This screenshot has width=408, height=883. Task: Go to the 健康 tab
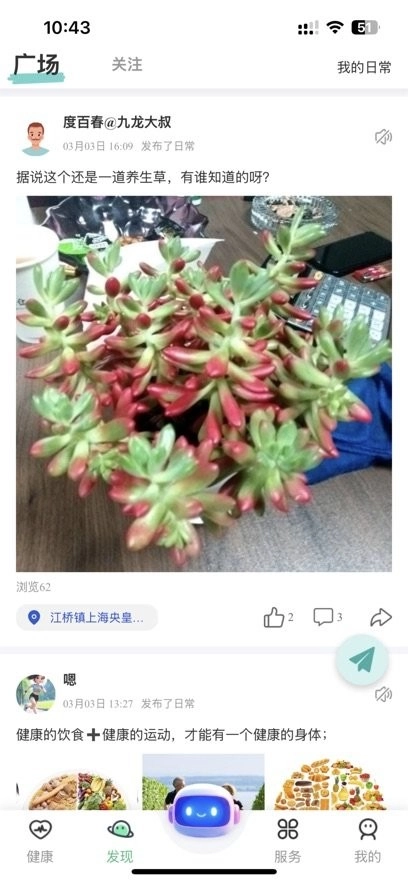pos(41,841)
